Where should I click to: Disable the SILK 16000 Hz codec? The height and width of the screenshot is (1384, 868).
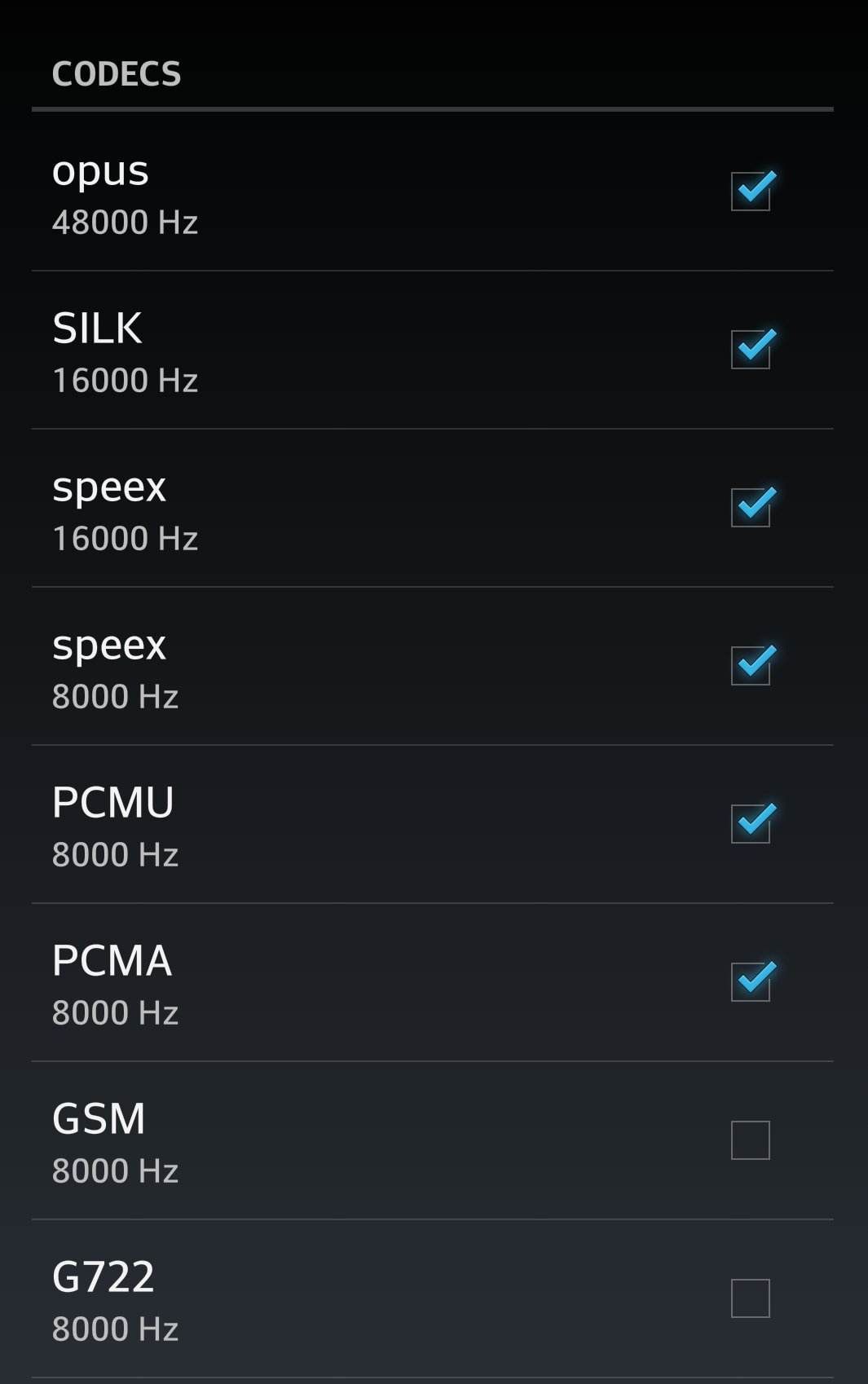click(x=751, y=350)
